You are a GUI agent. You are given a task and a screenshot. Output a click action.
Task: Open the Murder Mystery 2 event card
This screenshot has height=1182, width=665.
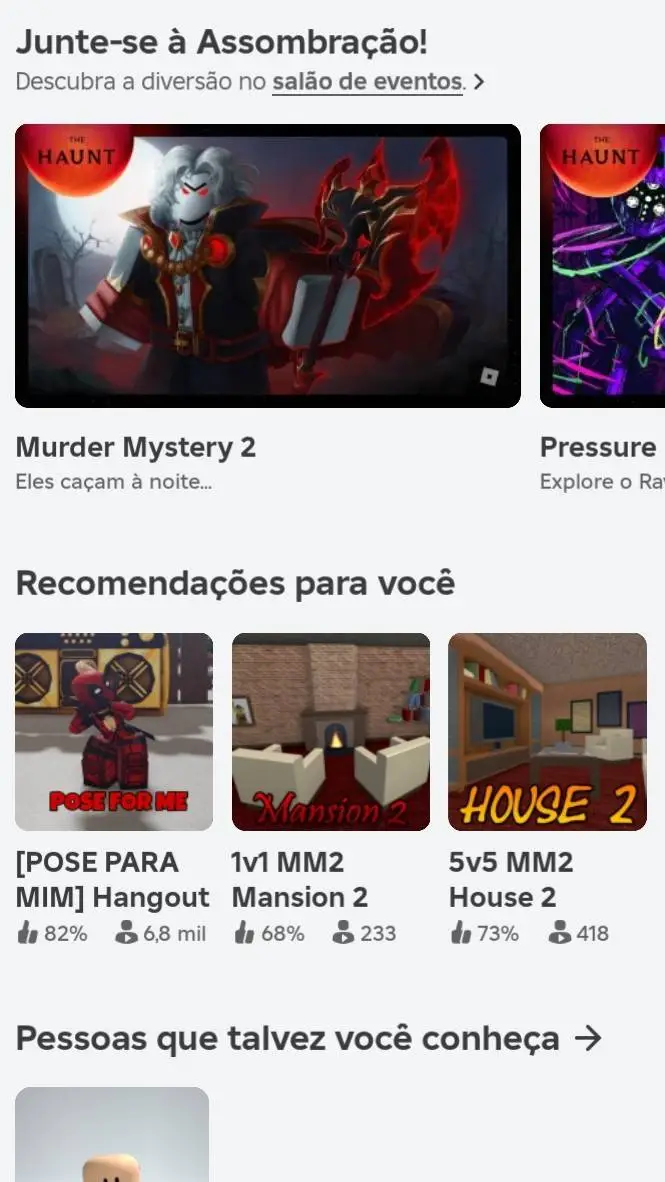[267, 266]
